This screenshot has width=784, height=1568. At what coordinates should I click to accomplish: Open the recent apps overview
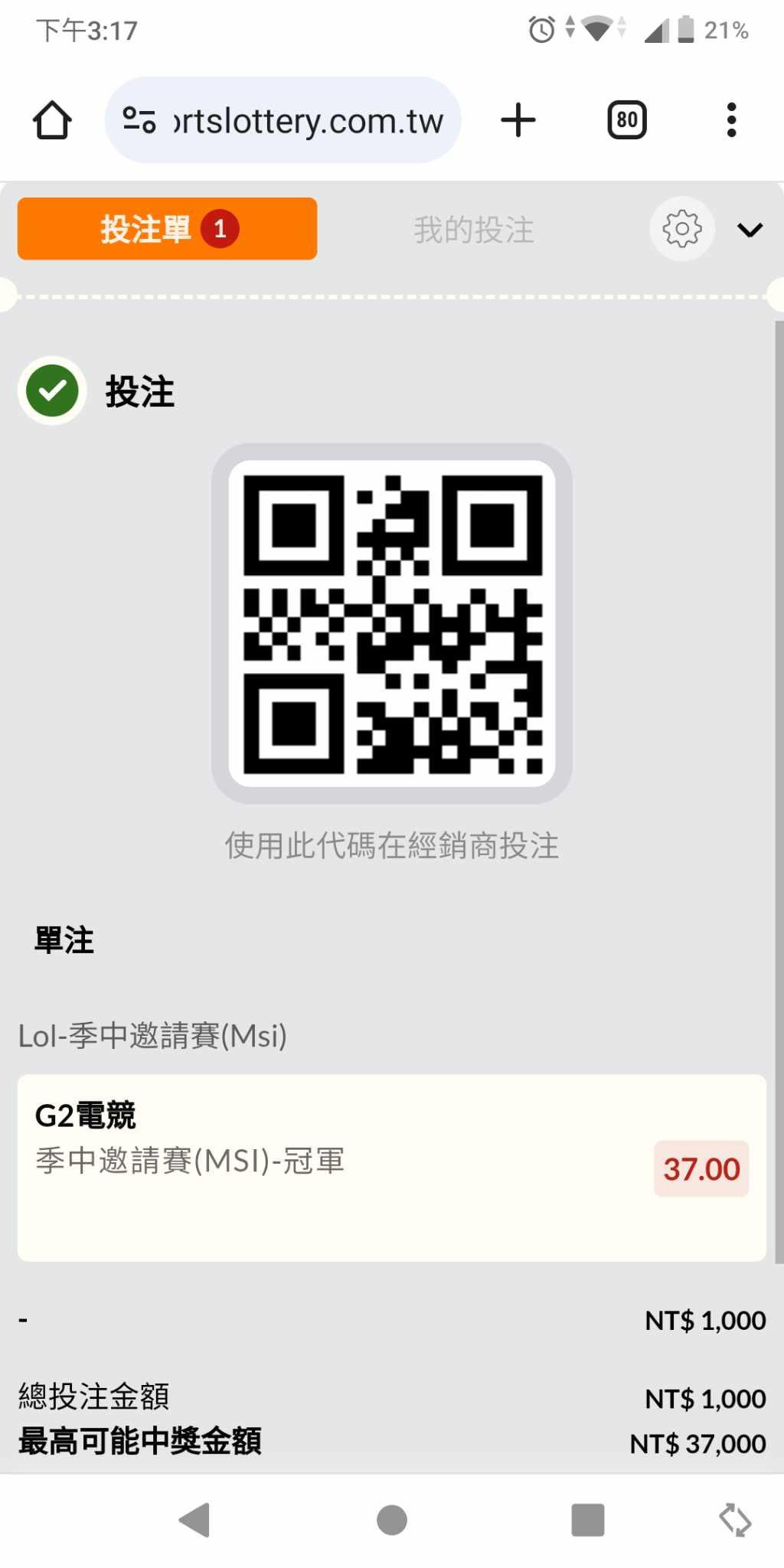pyautogui.click(x=587, y=1520)
